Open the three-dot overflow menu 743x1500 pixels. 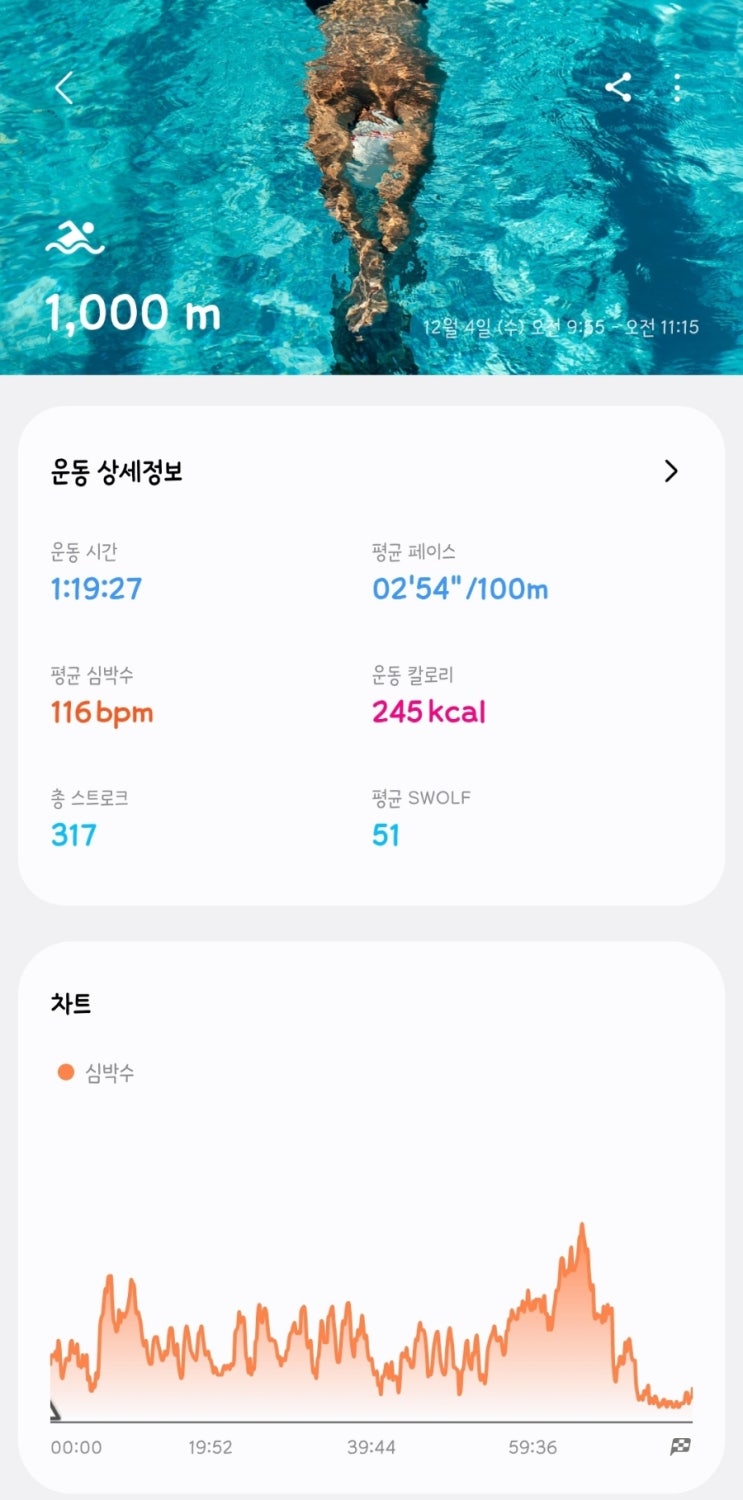(x=678, y=88)
